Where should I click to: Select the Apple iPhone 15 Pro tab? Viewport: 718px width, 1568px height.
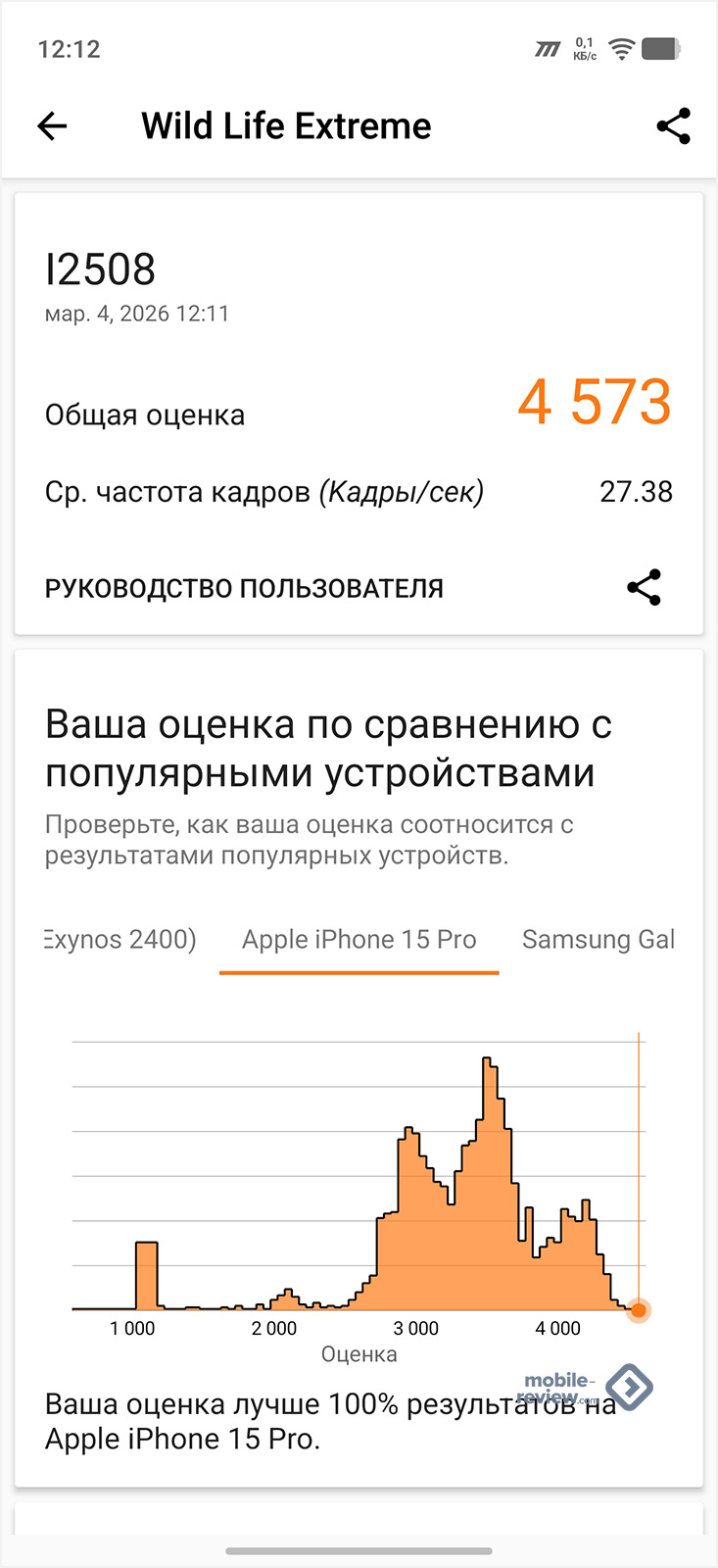click(x=359, y=939)
